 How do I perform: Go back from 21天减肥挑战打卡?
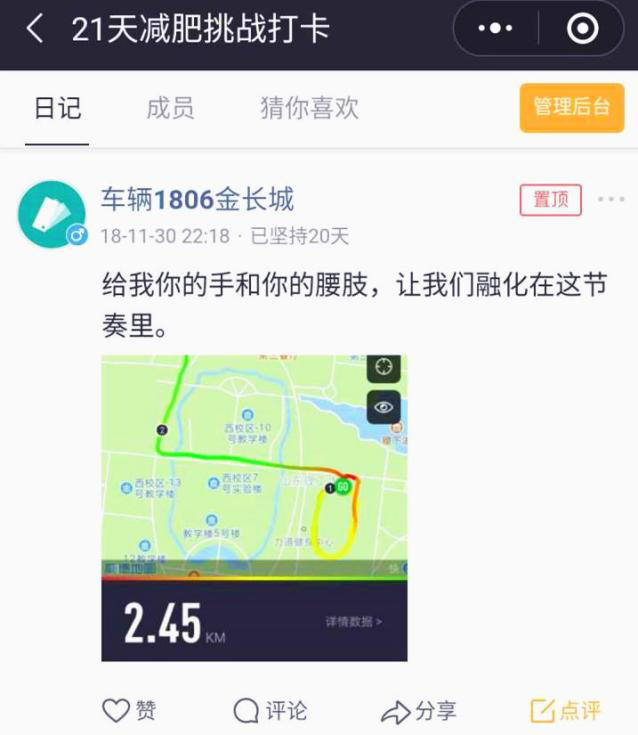coord(35,29)
